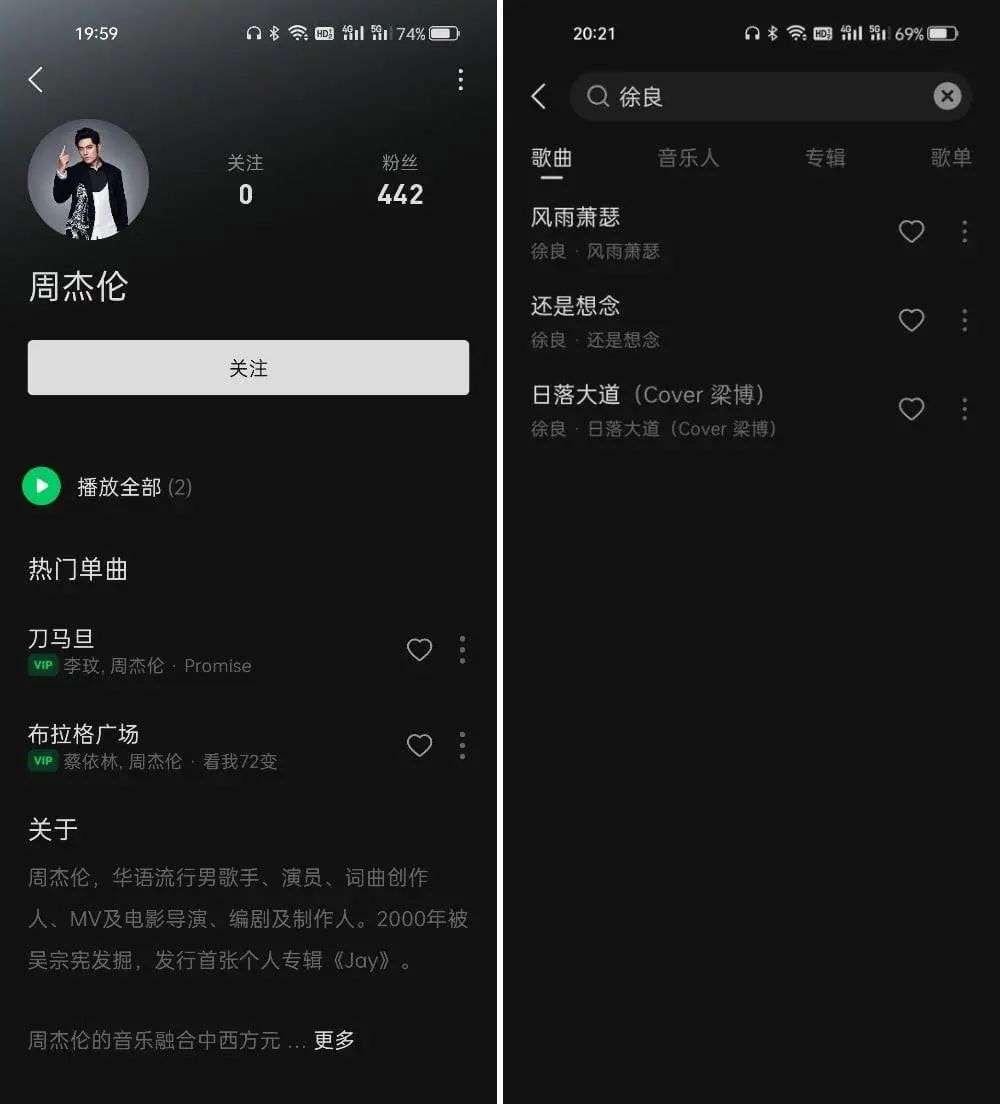Go back from the 周杰伦 artist page
1000x1104 pixels.
[x=36, y=80]
